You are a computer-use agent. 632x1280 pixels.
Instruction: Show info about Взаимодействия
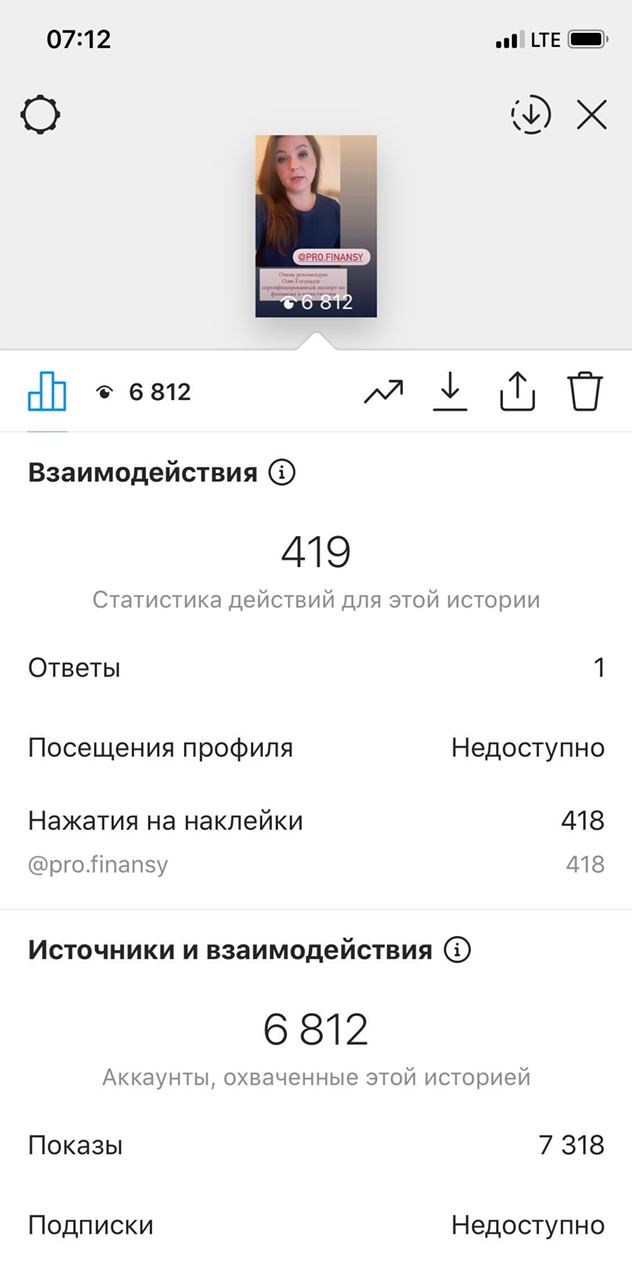(x=282, y=472)
